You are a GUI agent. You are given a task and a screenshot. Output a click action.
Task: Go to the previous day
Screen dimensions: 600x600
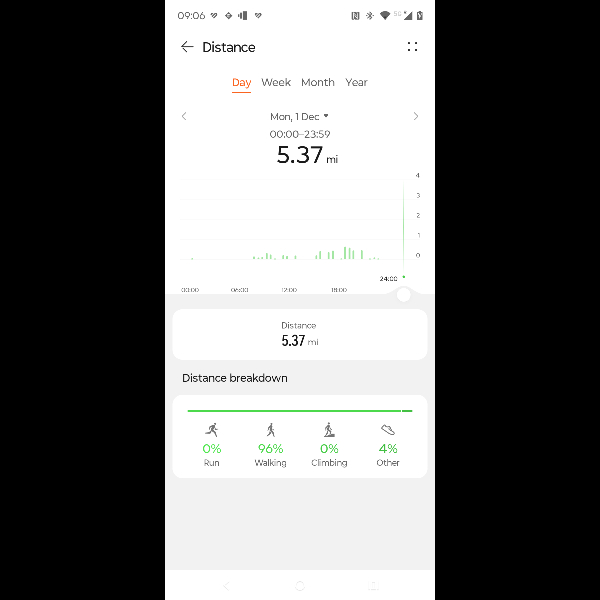(184, 116)
